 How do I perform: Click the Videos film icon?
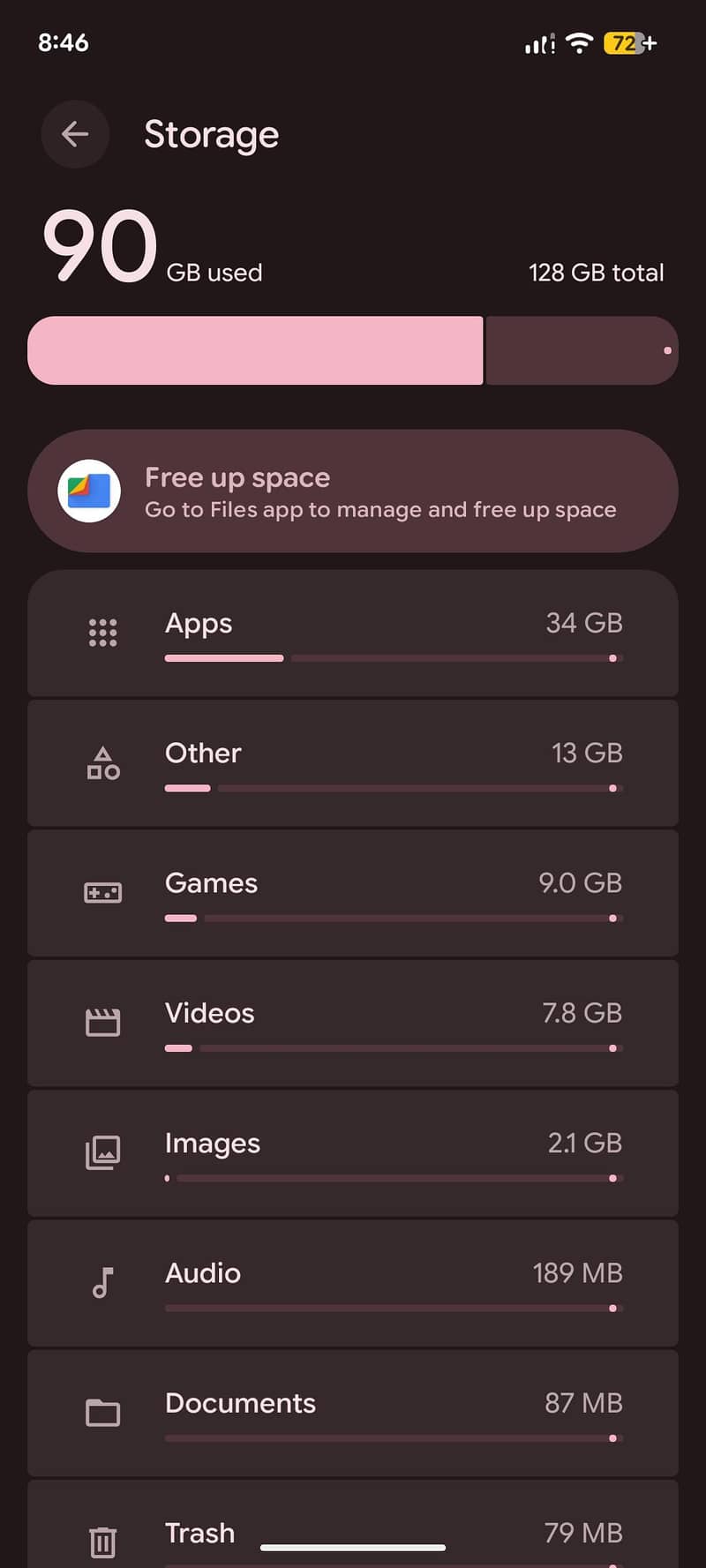[x=102, y=1021]
